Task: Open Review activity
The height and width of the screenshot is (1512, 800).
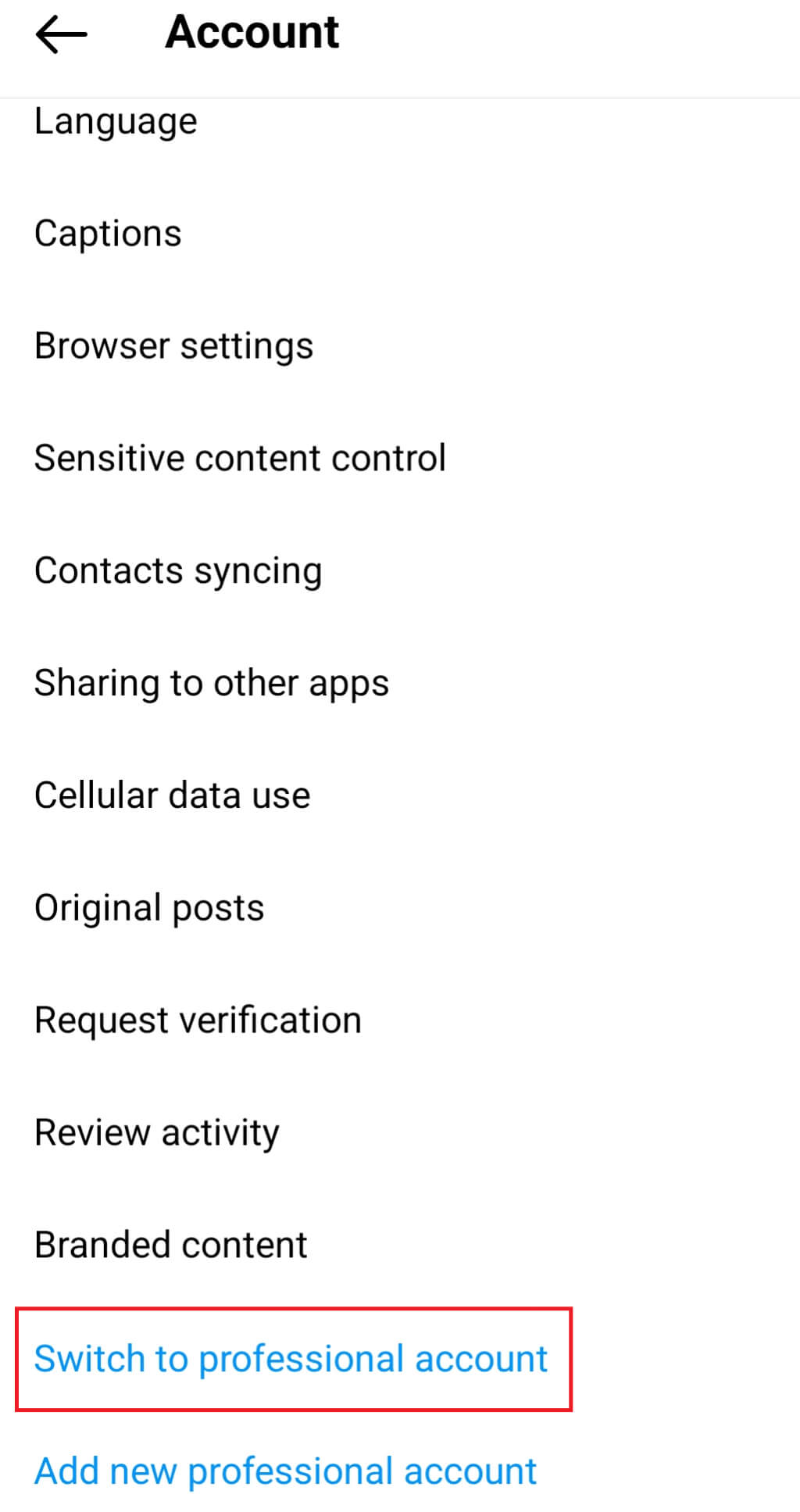Action: [x=156, y=1132]
